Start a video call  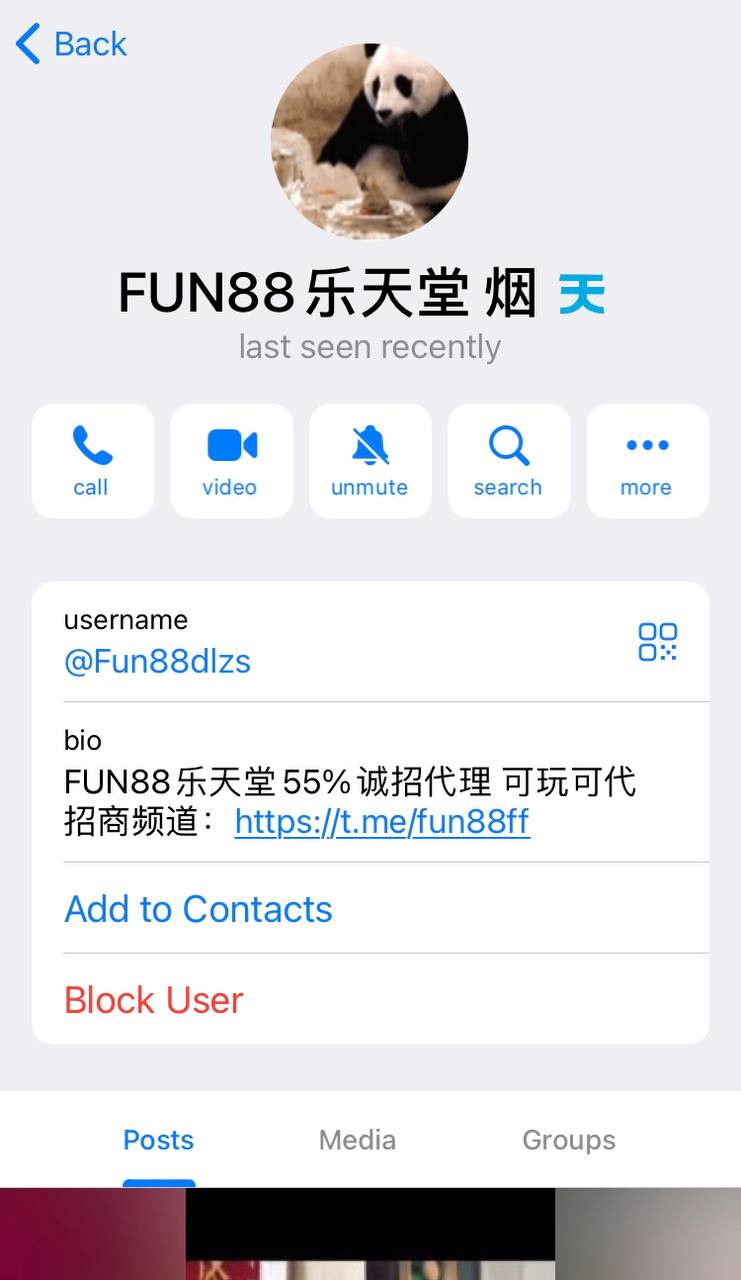coord(231,461)
